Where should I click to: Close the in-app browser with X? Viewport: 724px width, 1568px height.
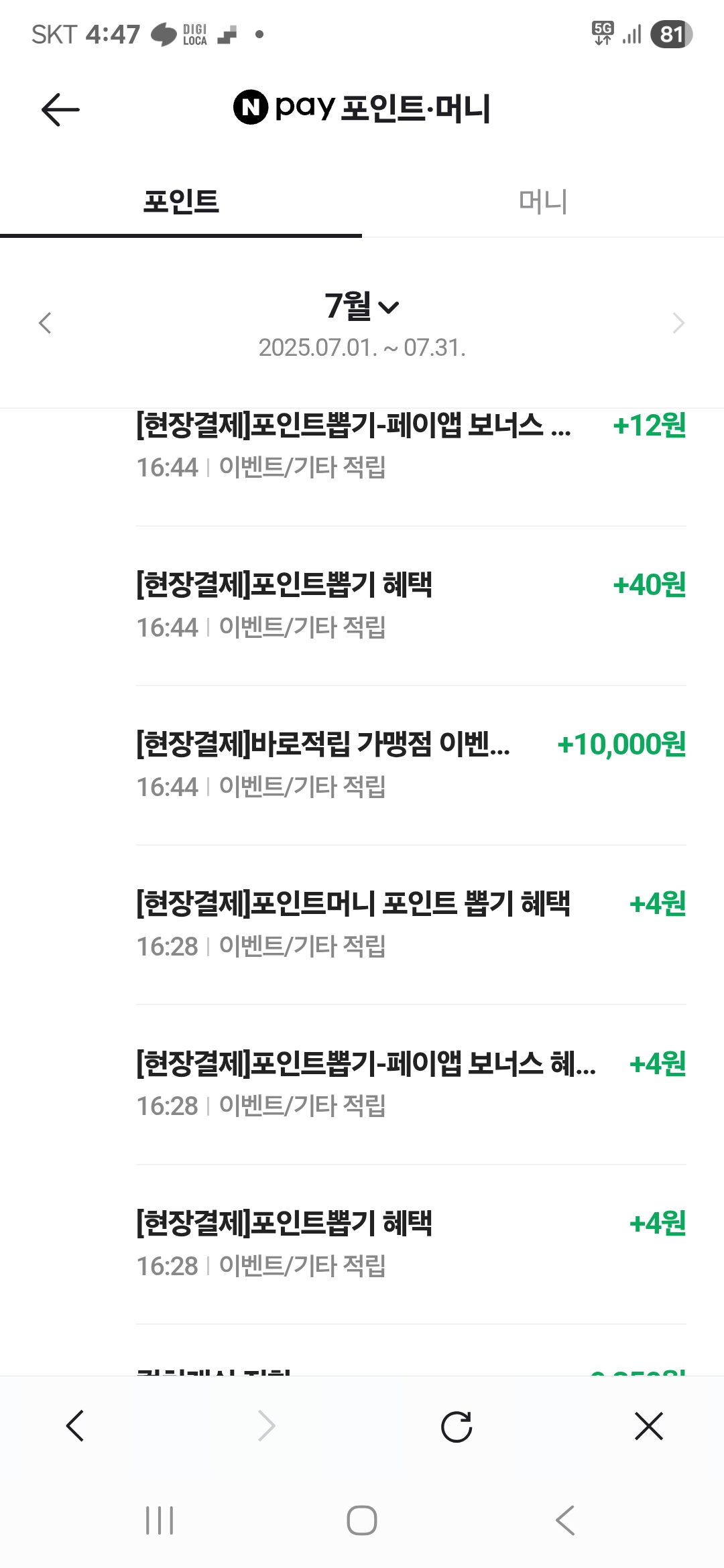(648, 1426)
